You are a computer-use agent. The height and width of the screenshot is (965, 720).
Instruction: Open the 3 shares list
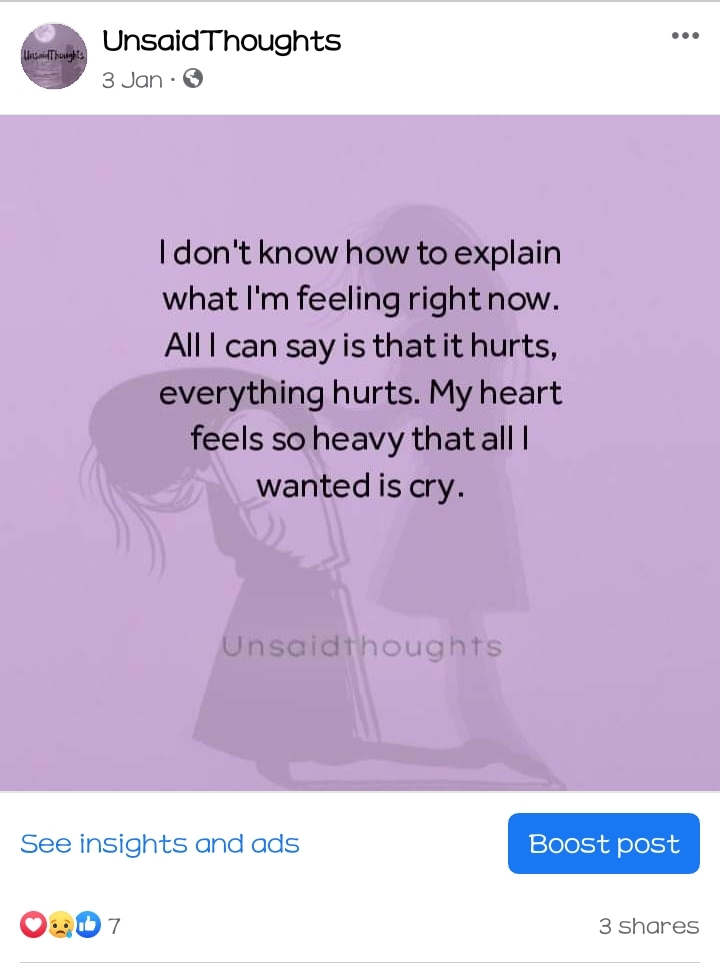click(648, 926)
